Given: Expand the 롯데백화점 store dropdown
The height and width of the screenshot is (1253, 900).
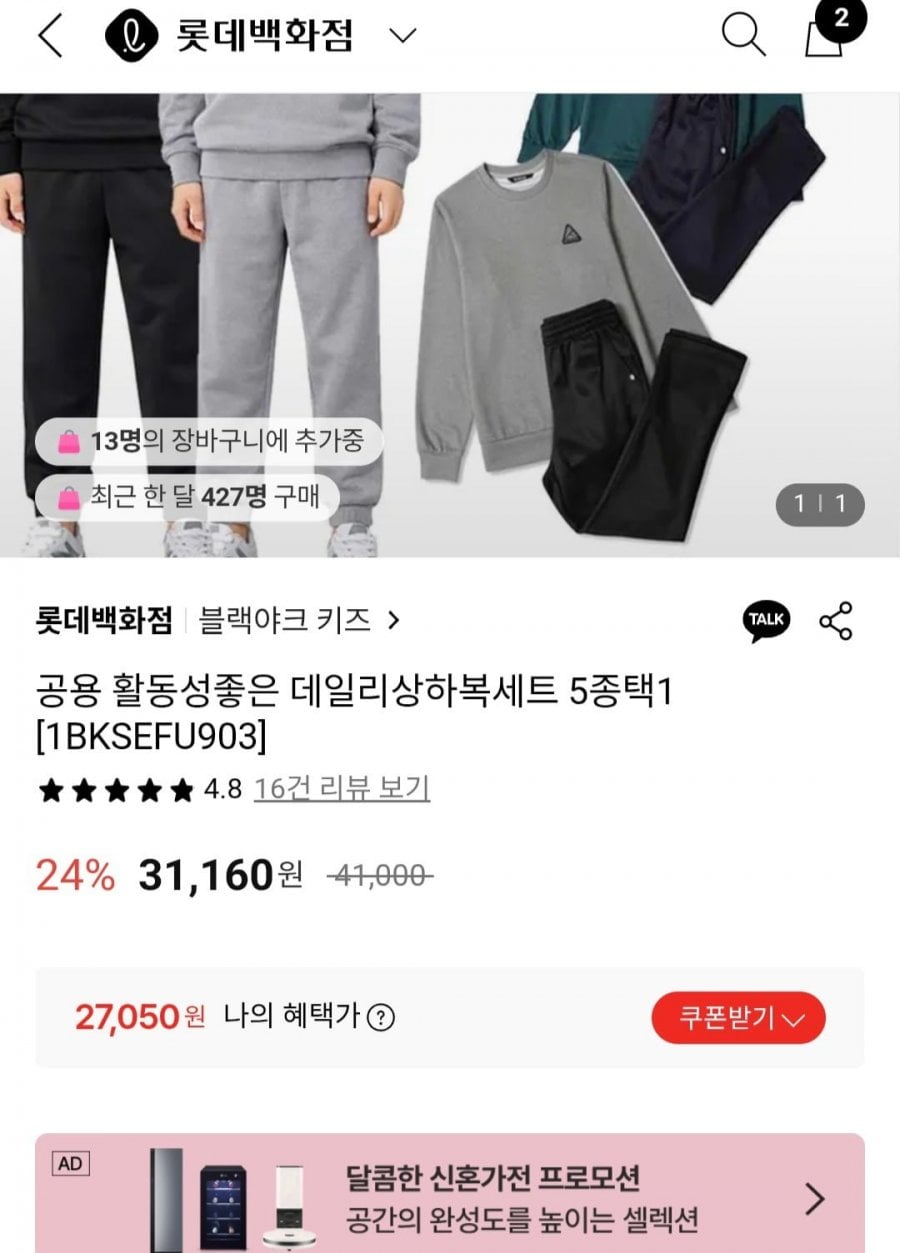Looking at the screenshot, I should 402,37.
